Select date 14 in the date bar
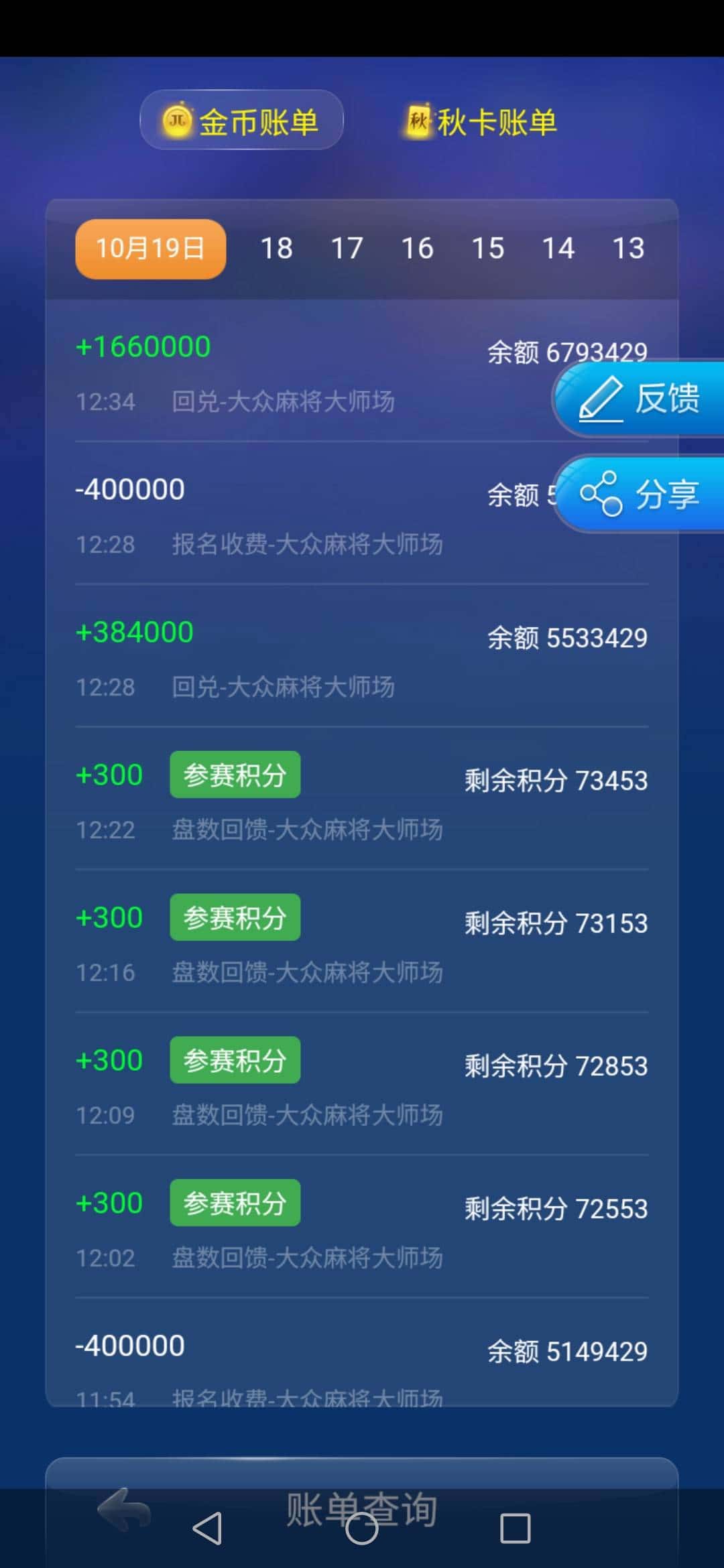Image resolution: width=724 pixels, height=1568 pixels. (x=559, y=248)
